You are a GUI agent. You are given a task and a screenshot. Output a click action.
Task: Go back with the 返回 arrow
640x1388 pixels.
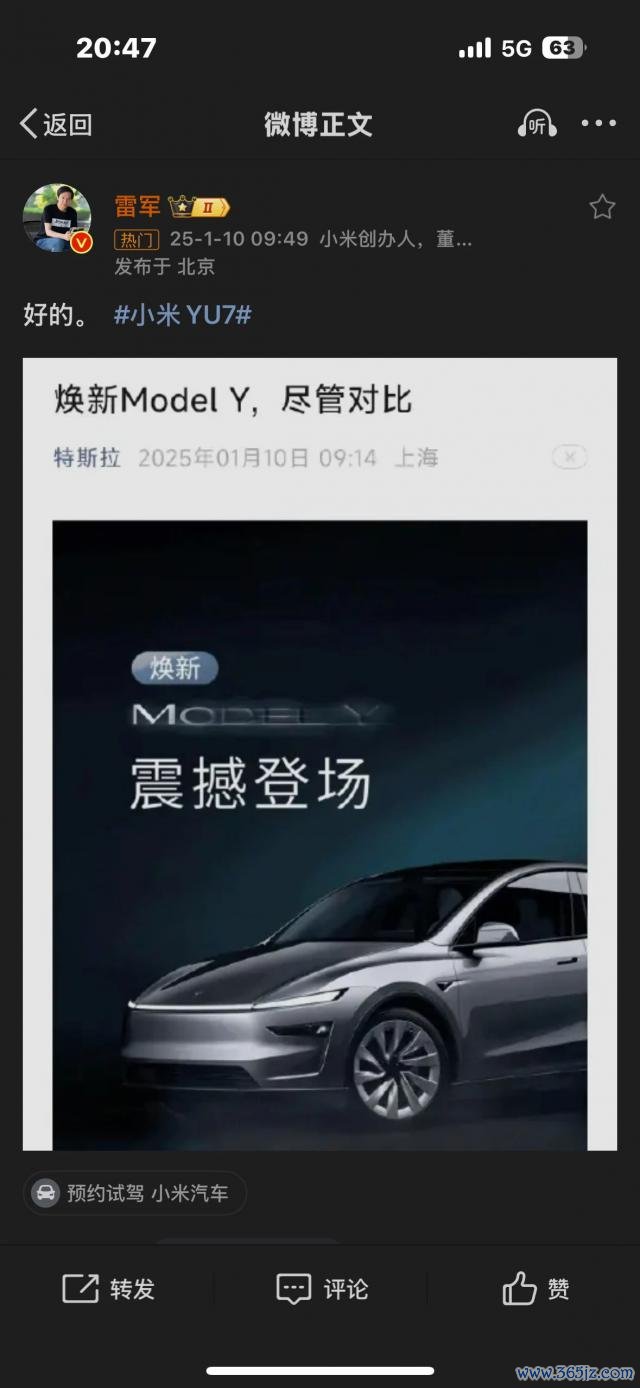coord(56,124)
